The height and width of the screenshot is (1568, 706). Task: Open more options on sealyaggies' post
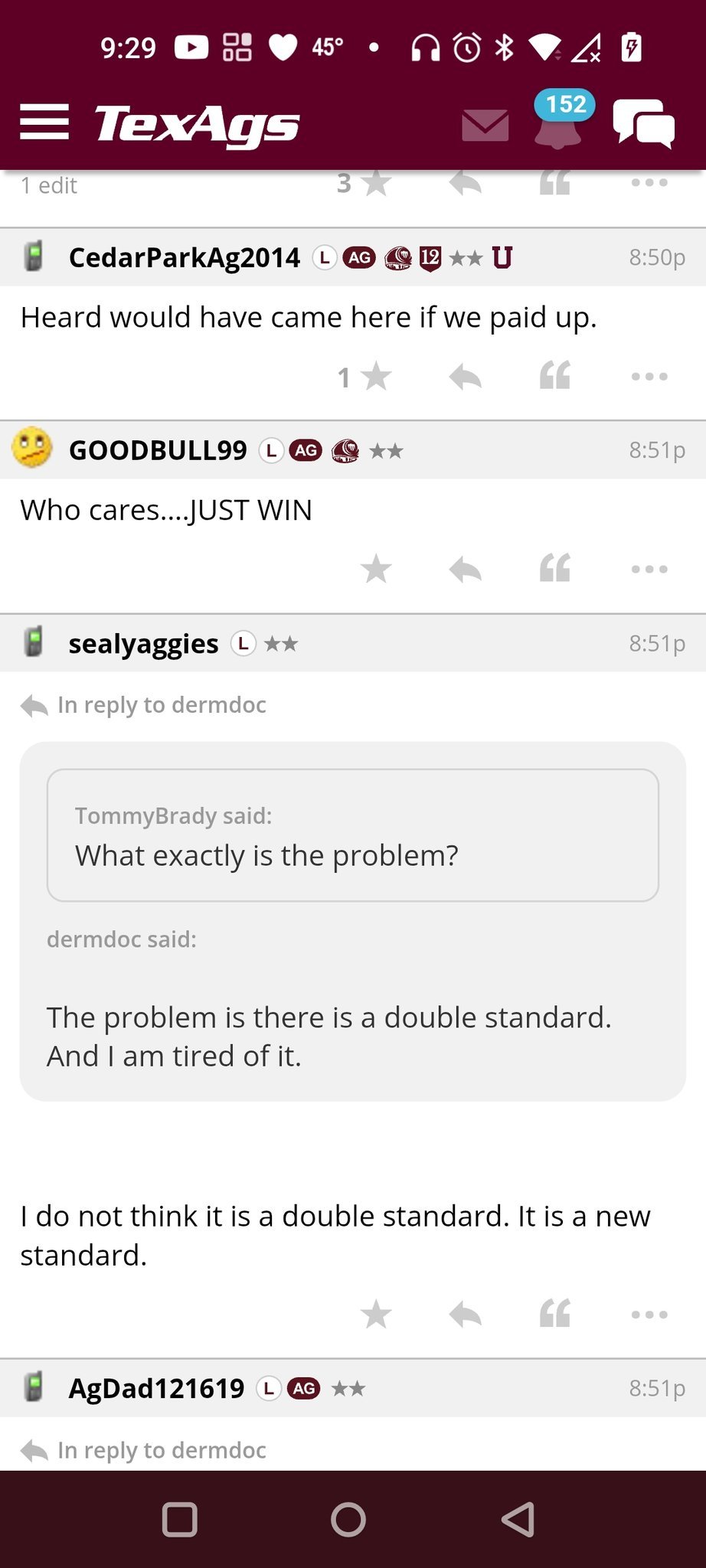649,1315
